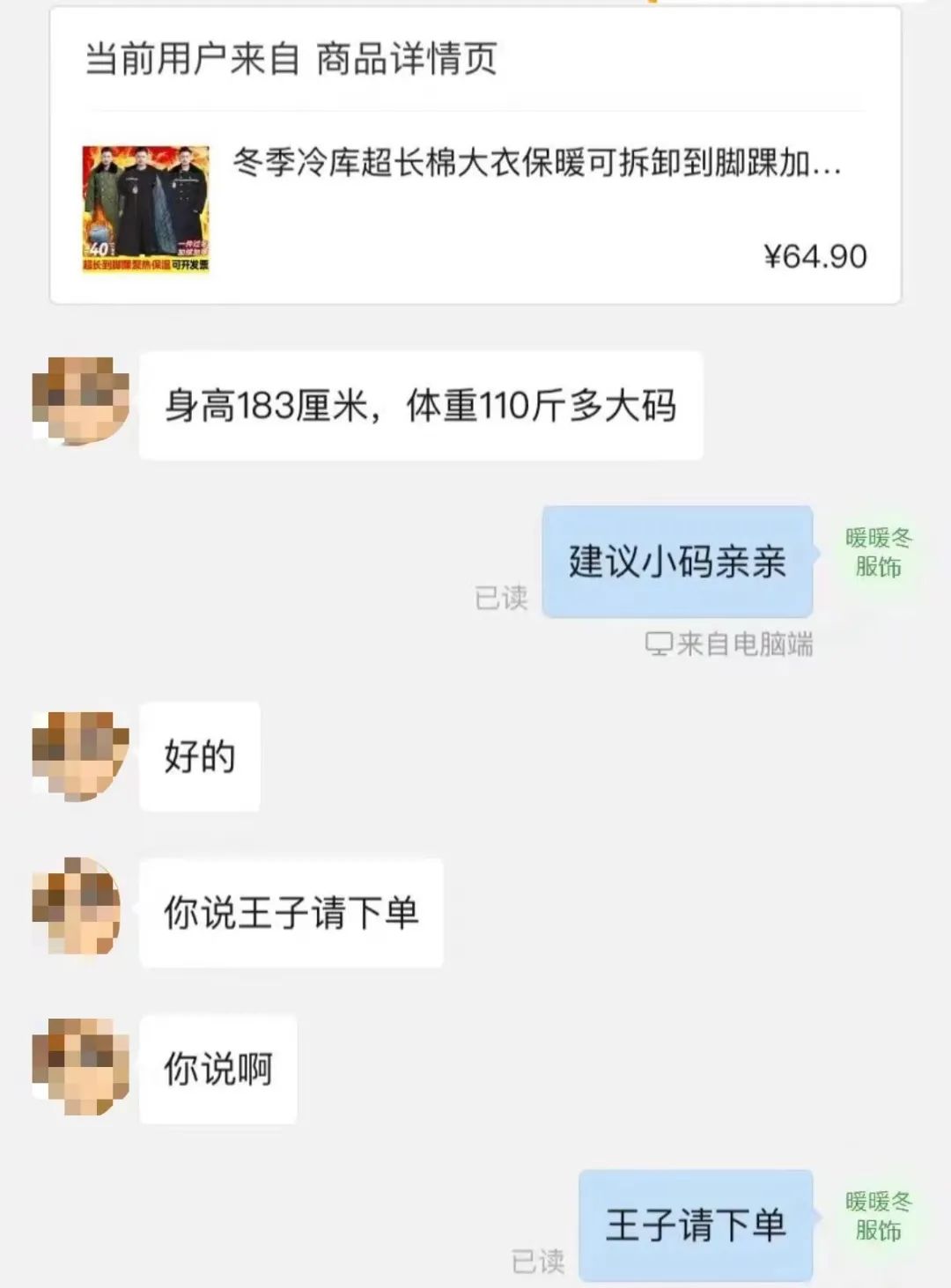The width and height of the screenshot is (951, 1288).
Task: Open the 冬季冷库超长棉大衣 product card
Action: click(475, 208)
